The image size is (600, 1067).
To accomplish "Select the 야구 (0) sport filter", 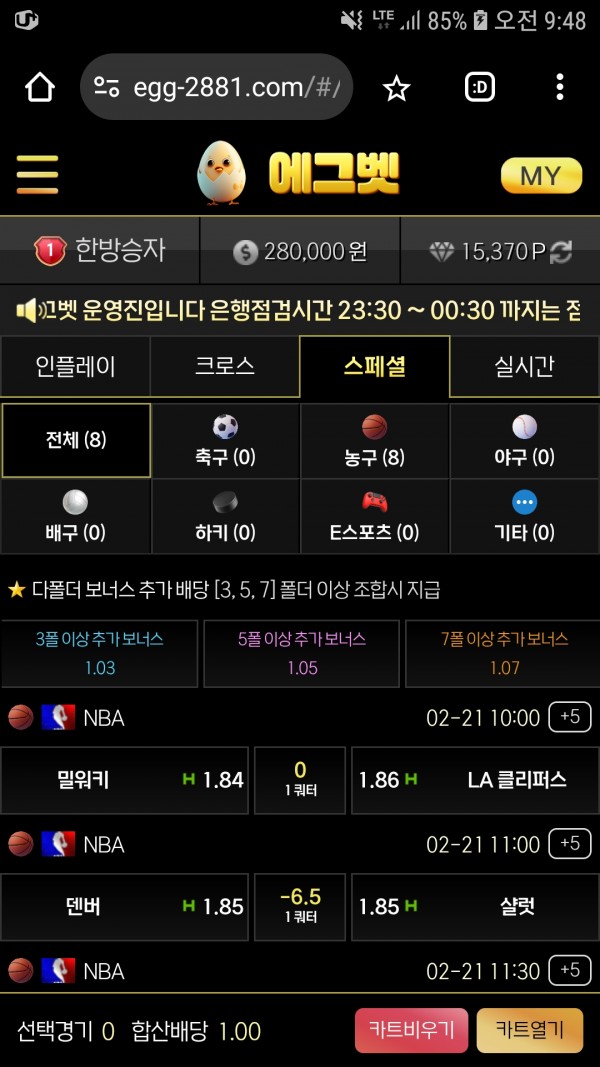I will 524,441.
